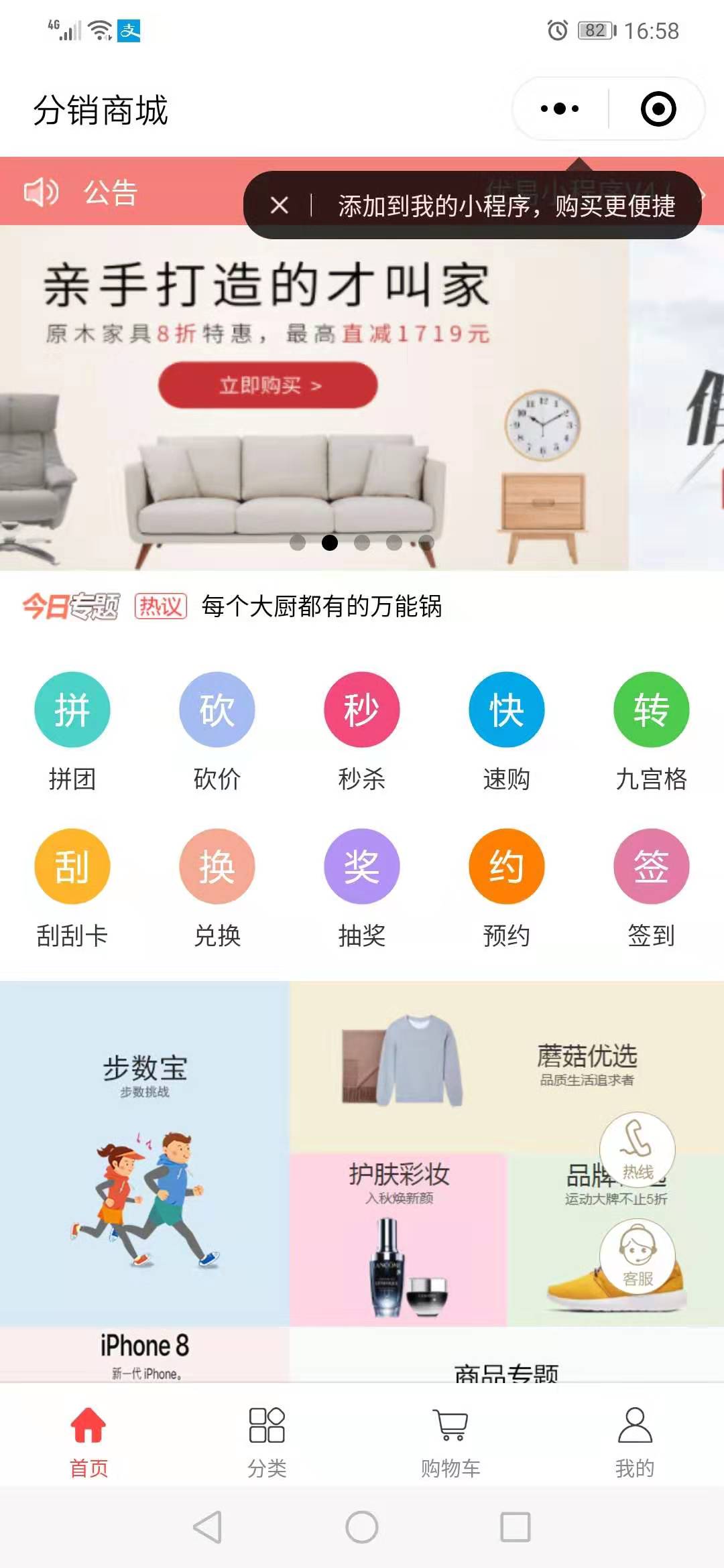Screen dimensions: 724x1568
Task: Open the mini program more-options menu
Action: coord(560,109)
